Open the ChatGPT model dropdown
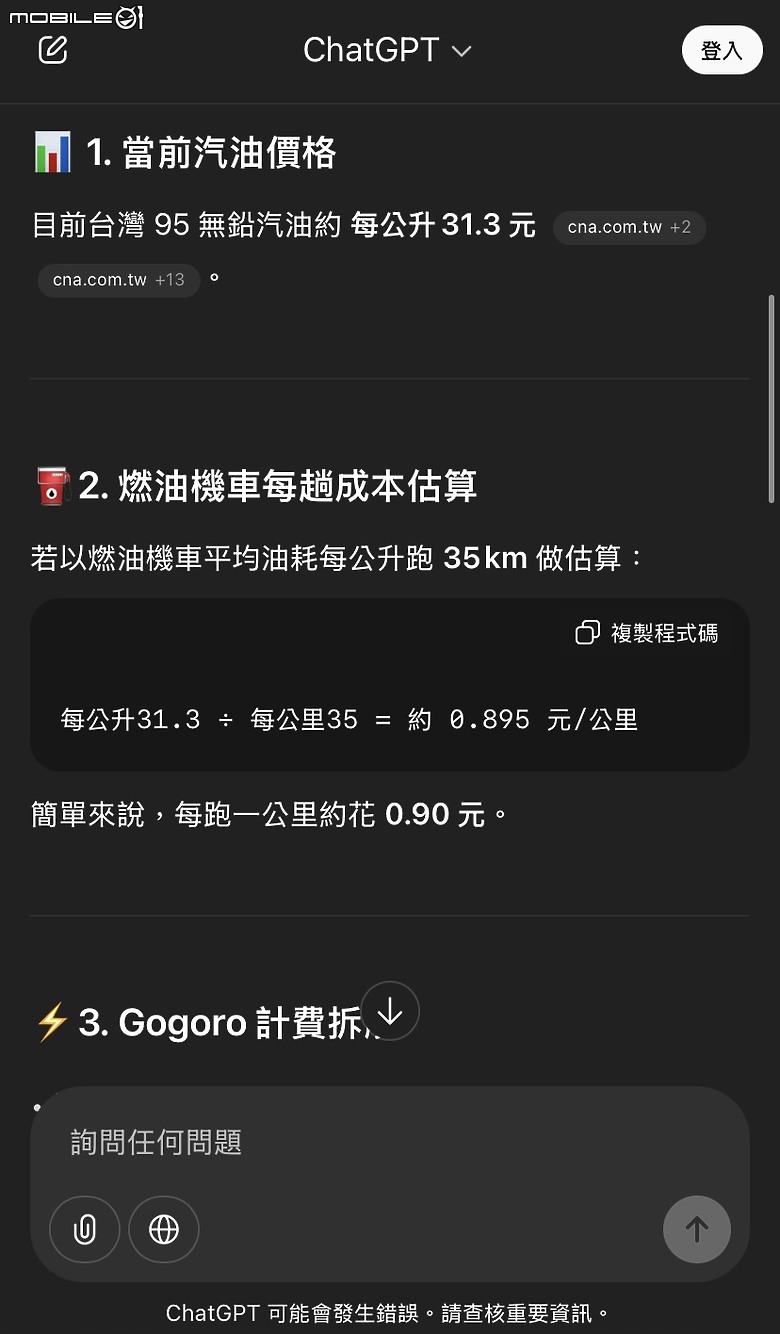Screen dimensions: 780x1334 click(387, 50)
